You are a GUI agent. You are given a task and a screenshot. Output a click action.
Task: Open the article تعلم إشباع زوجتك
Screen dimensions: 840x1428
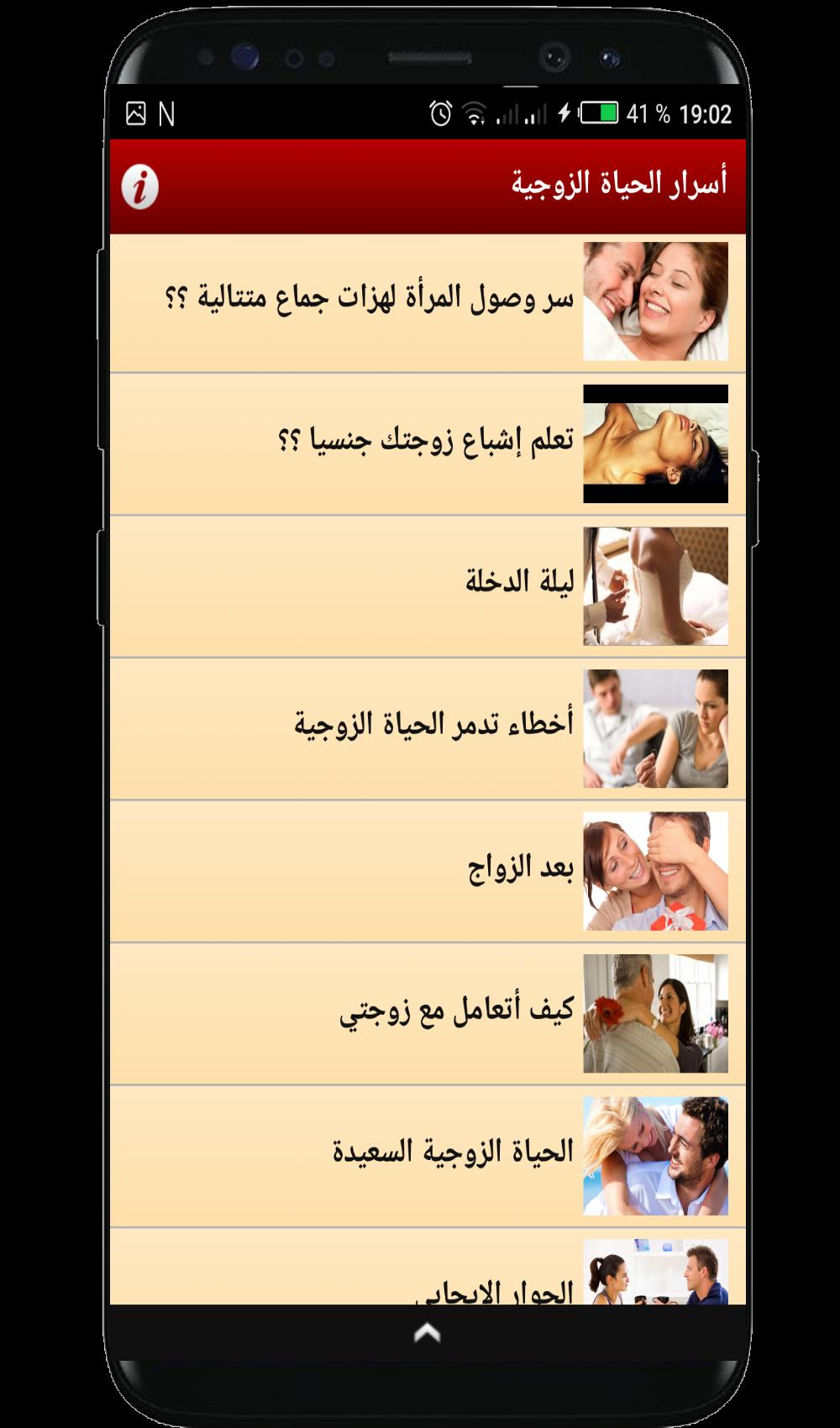coord(427,444)
